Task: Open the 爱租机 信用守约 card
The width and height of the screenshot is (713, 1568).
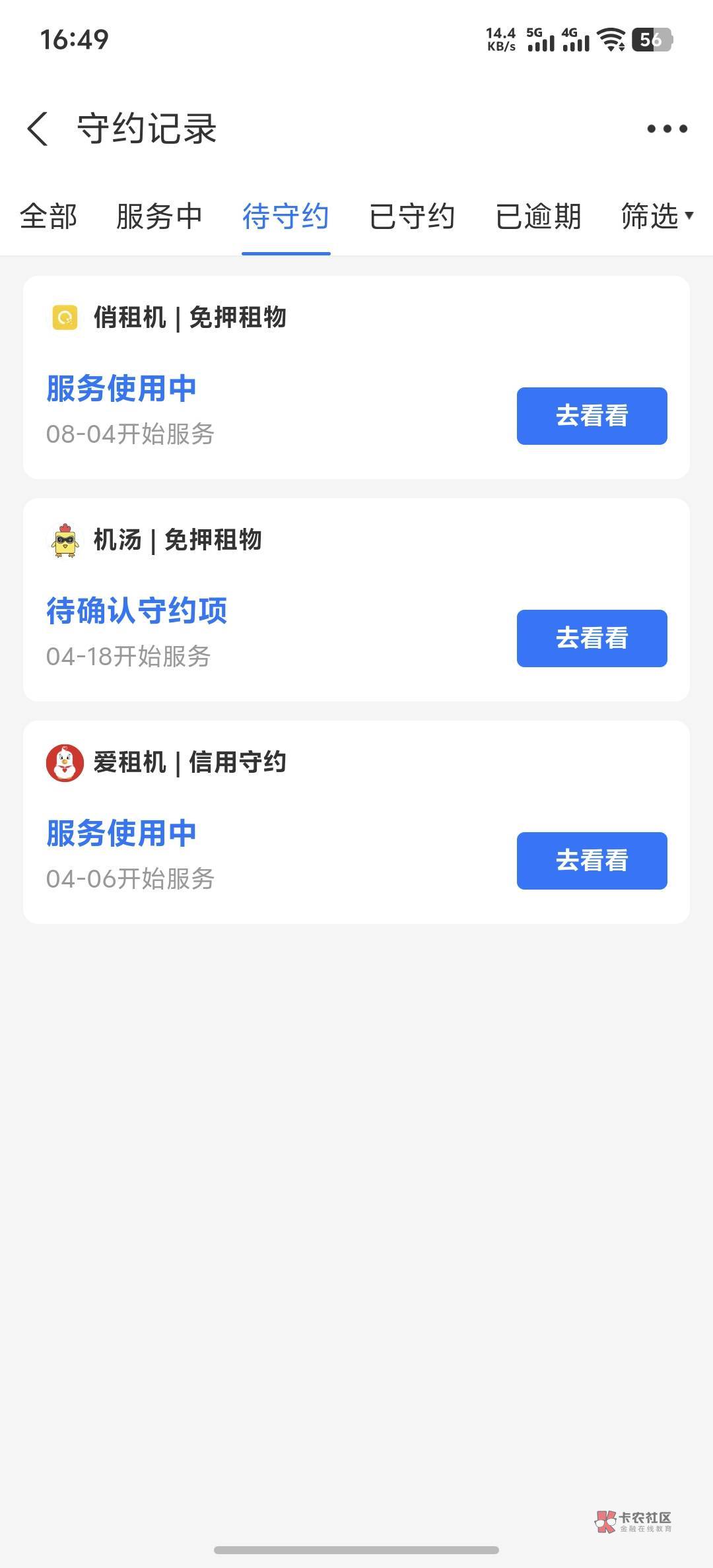Action: click(x=356, y=822)
